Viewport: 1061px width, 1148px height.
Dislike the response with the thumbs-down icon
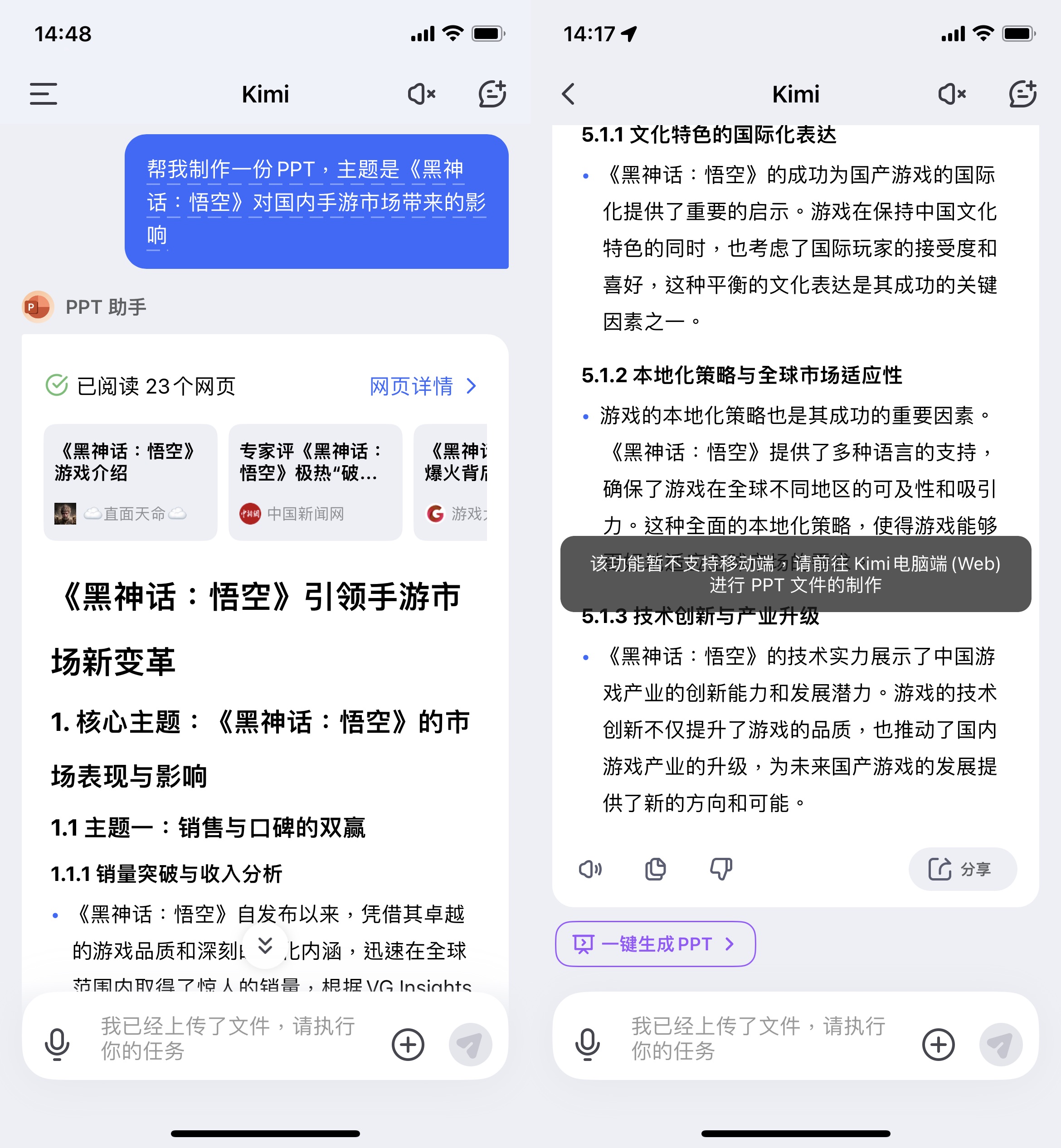pyautogui.click(x=720, y=869)
